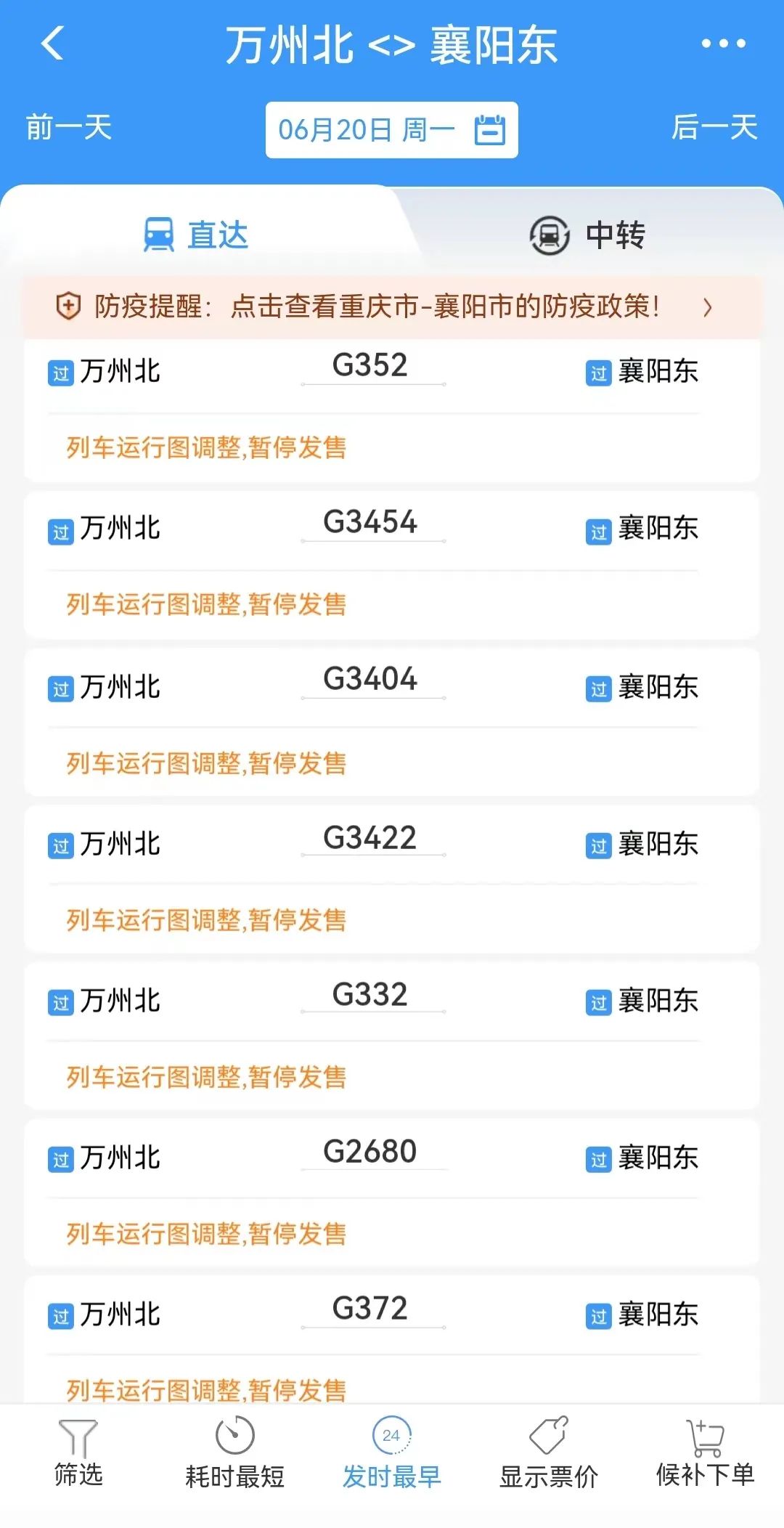Tap the train icon next to 直达
The width and height of the screenshot is (784, 1528).
click(159, 234)
